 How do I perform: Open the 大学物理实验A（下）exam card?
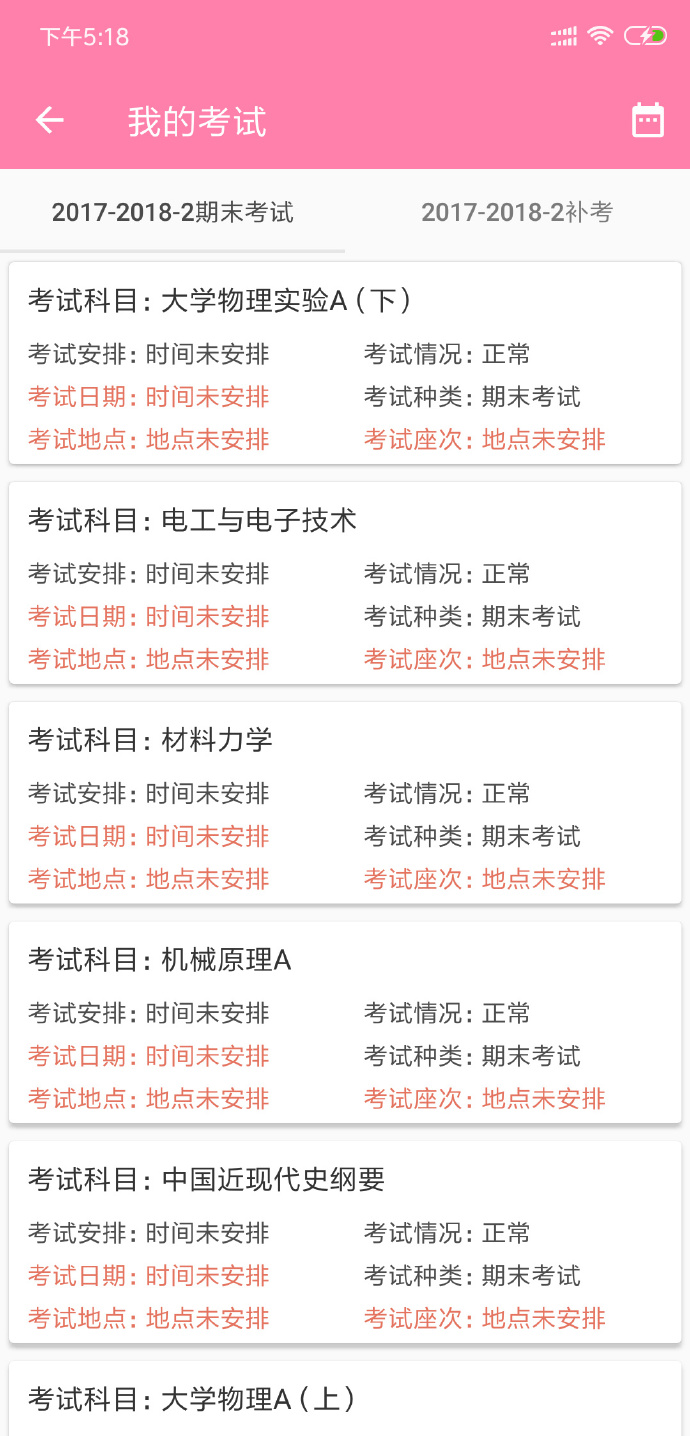(x=345, y=363)
